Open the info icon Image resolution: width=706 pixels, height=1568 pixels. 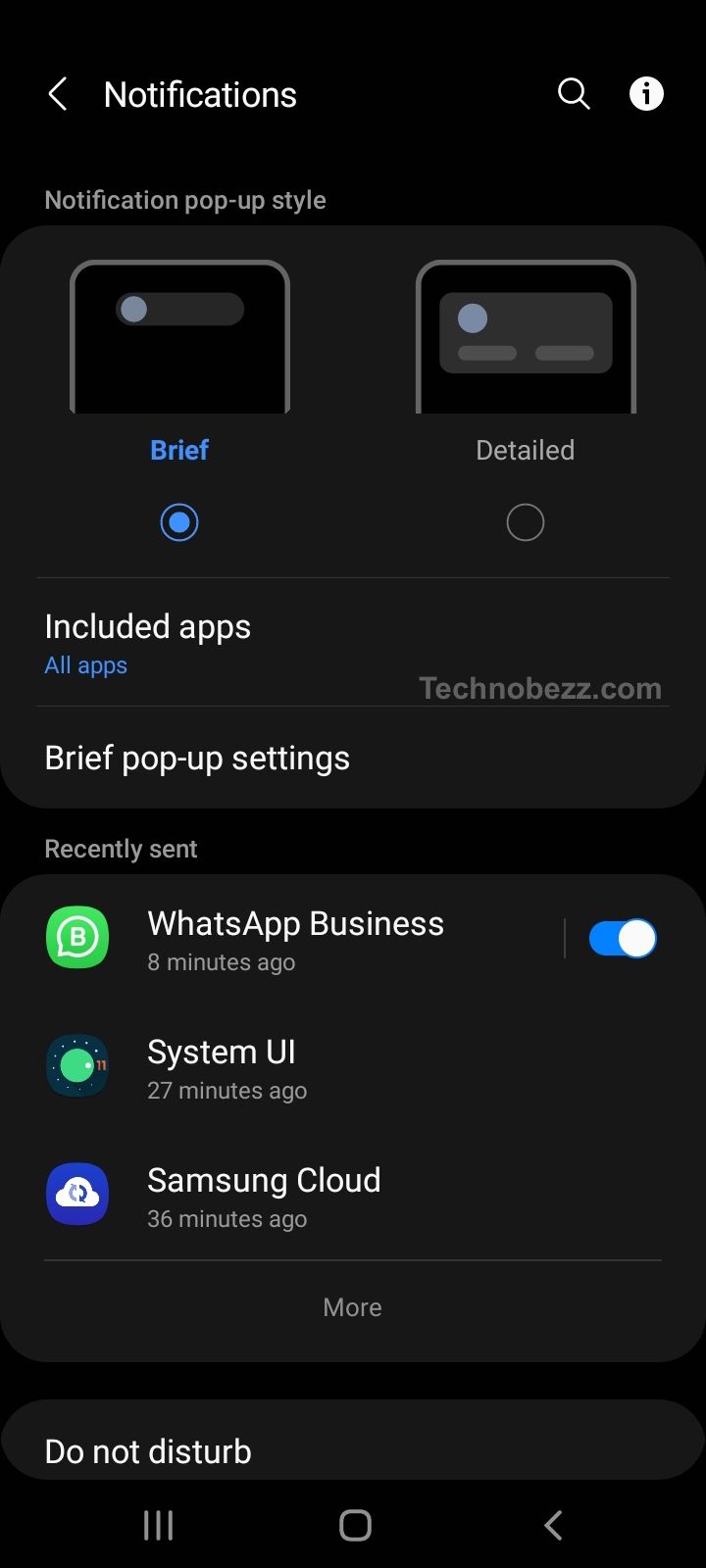pyautogui.click(x=646, y=94)
